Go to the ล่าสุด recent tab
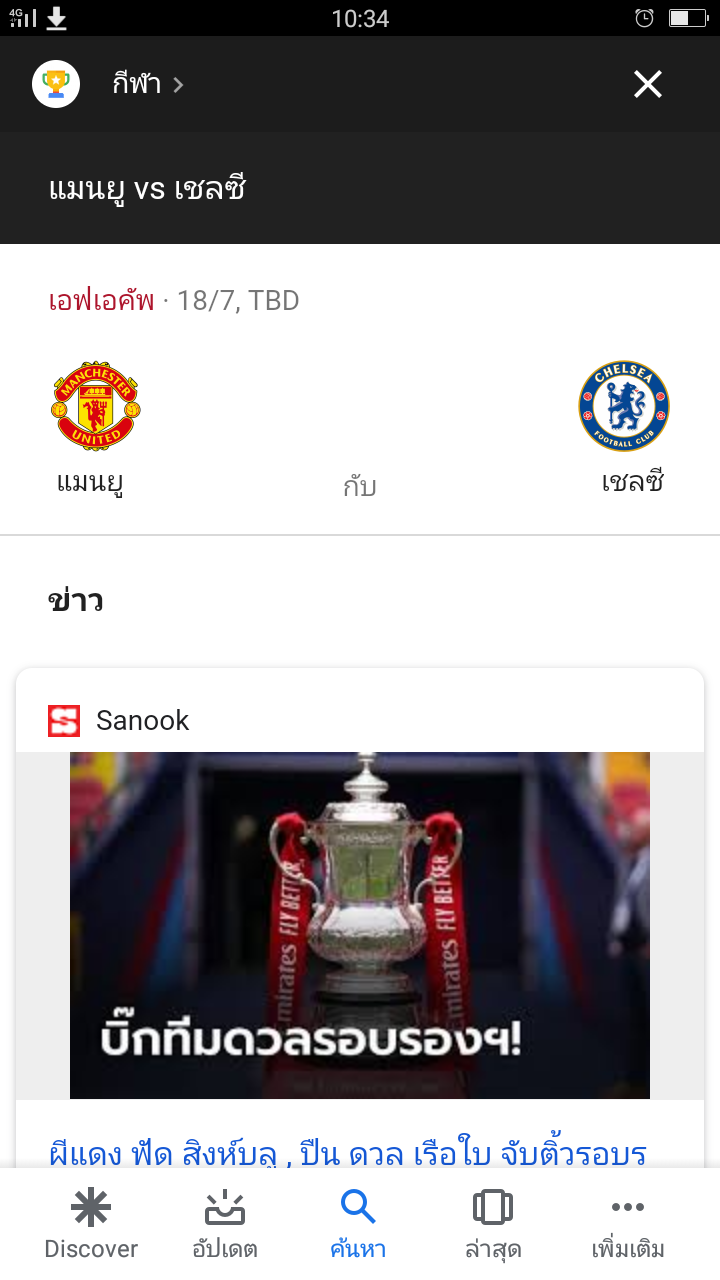Image resolution: width=720 pixels, height=1280 pixels. point(492,1224)
